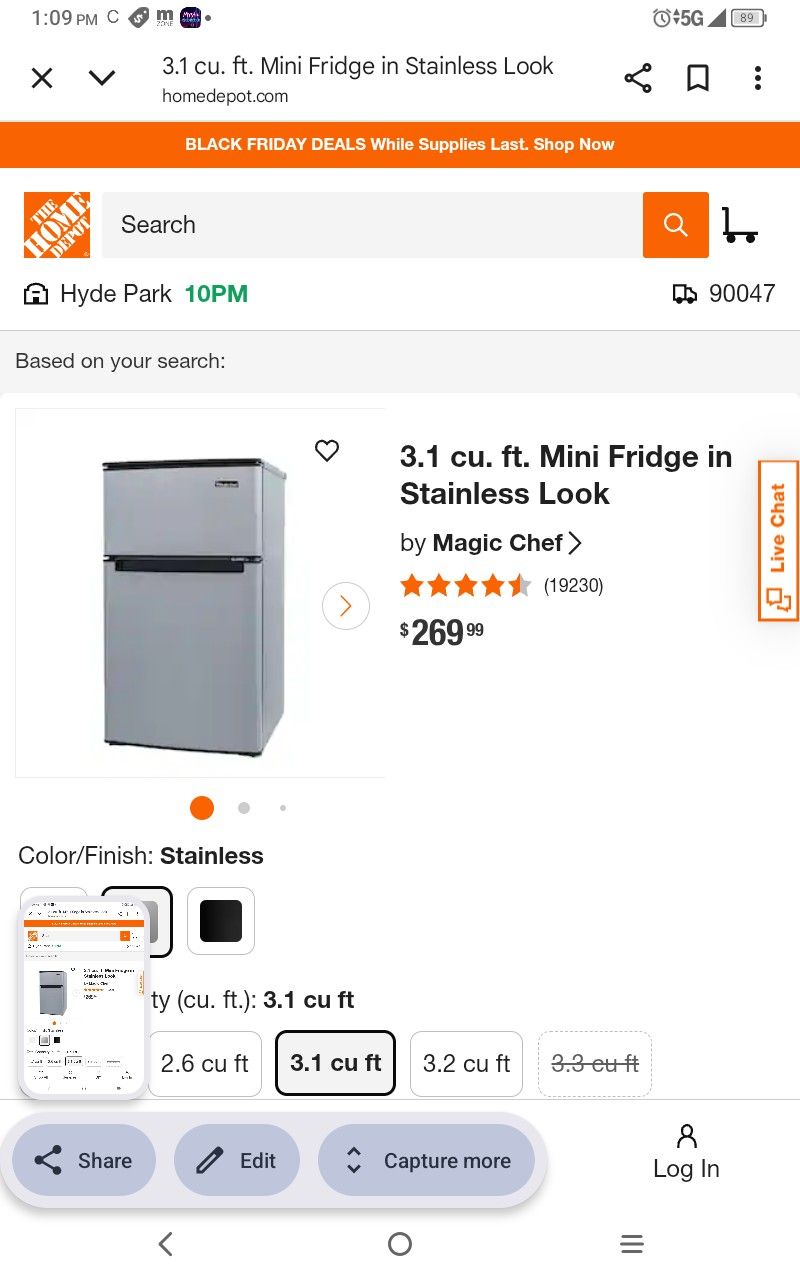Select the 2.6 cu ft capacity option
The image size is (800, 1280).
coord(204,1063)
